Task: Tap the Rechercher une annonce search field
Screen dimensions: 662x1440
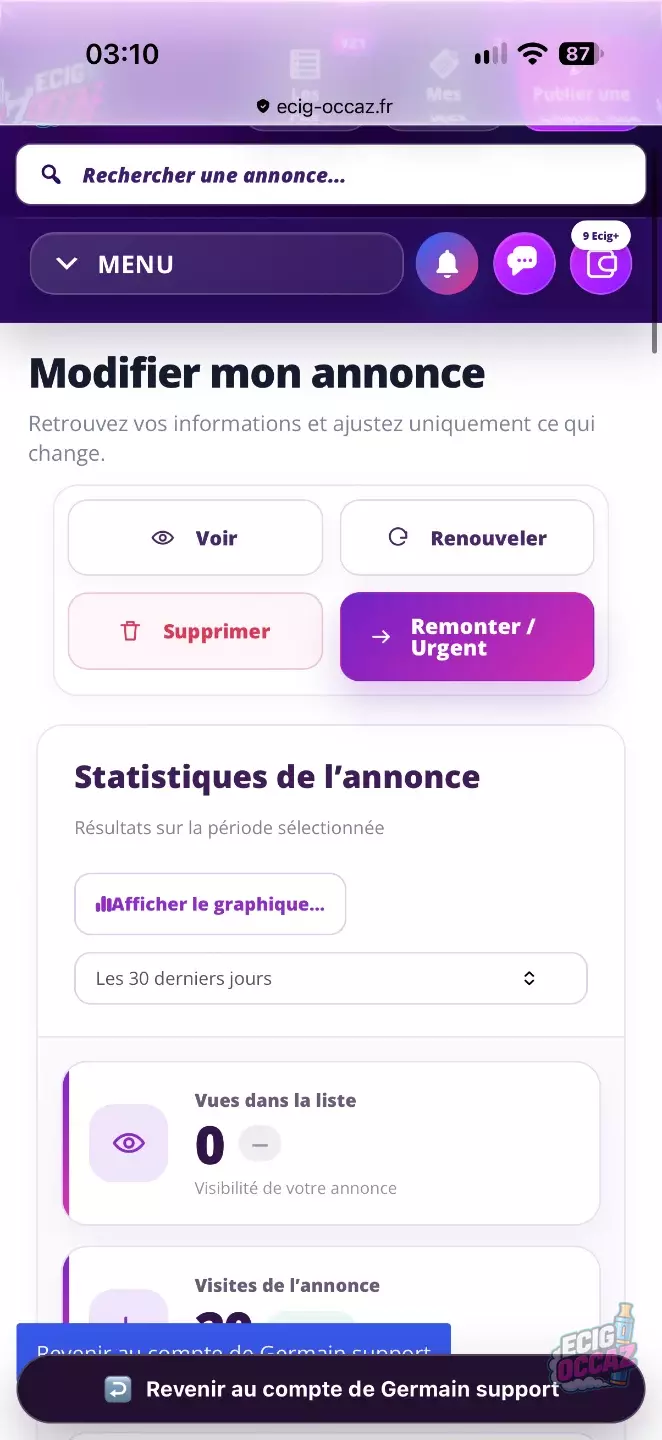Action: pos(331,175)
